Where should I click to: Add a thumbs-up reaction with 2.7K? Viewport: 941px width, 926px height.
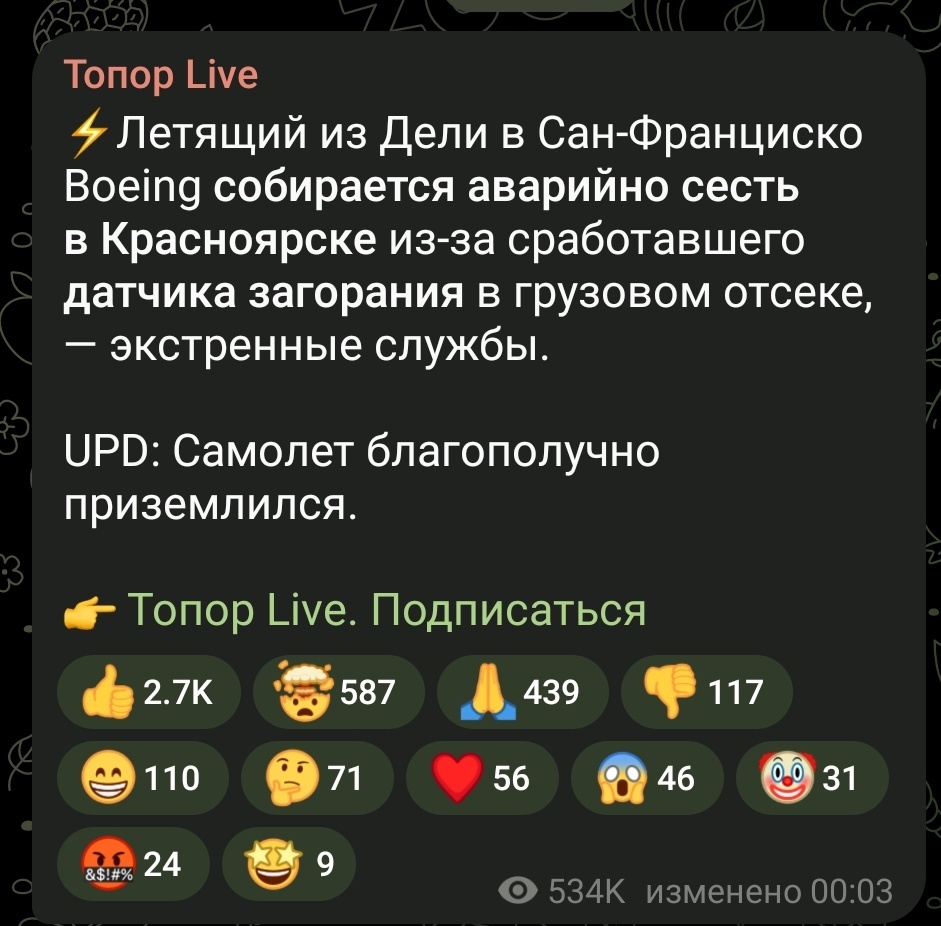[148, 691]
